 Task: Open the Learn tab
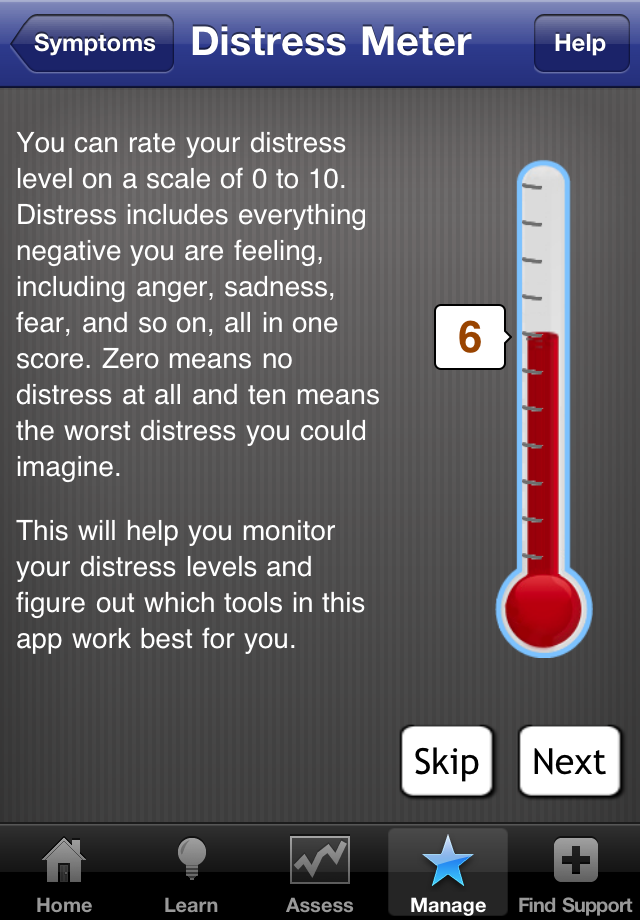191,875
